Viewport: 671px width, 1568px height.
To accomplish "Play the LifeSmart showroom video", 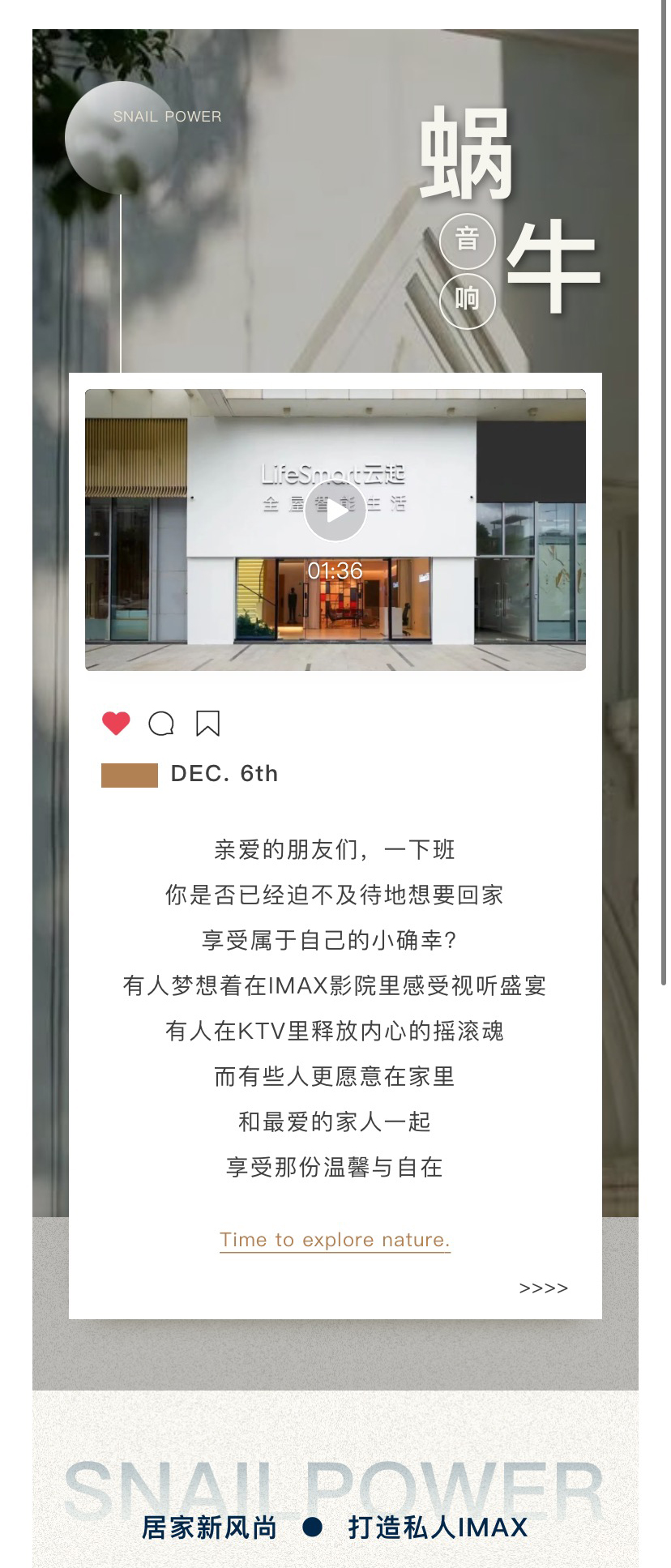I will tap(335, 511).
